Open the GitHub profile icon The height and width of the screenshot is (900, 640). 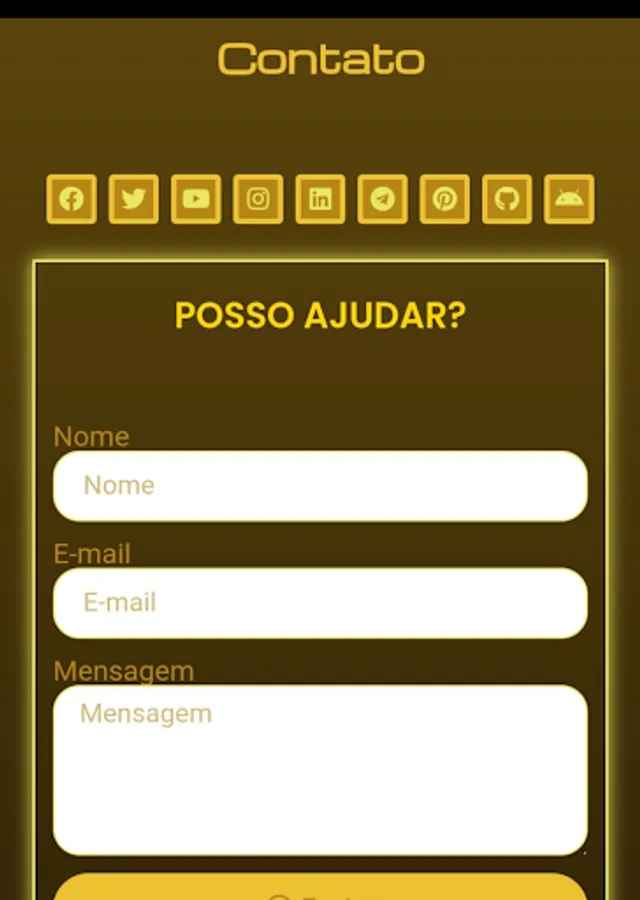tap(507, 199)
